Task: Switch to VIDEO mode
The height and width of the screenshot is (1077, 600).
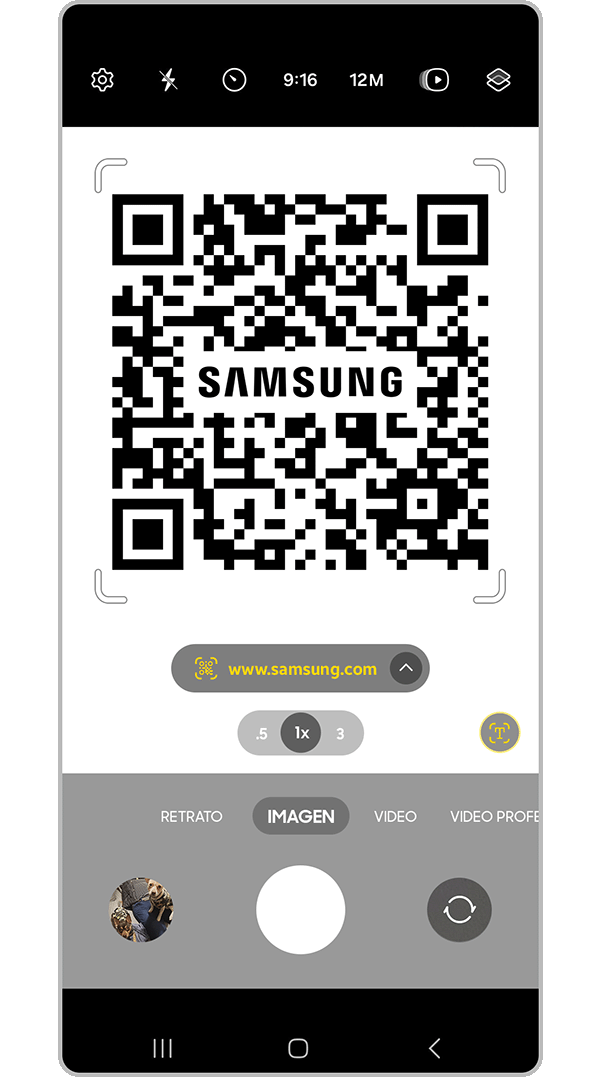Action: click(395, 817)
